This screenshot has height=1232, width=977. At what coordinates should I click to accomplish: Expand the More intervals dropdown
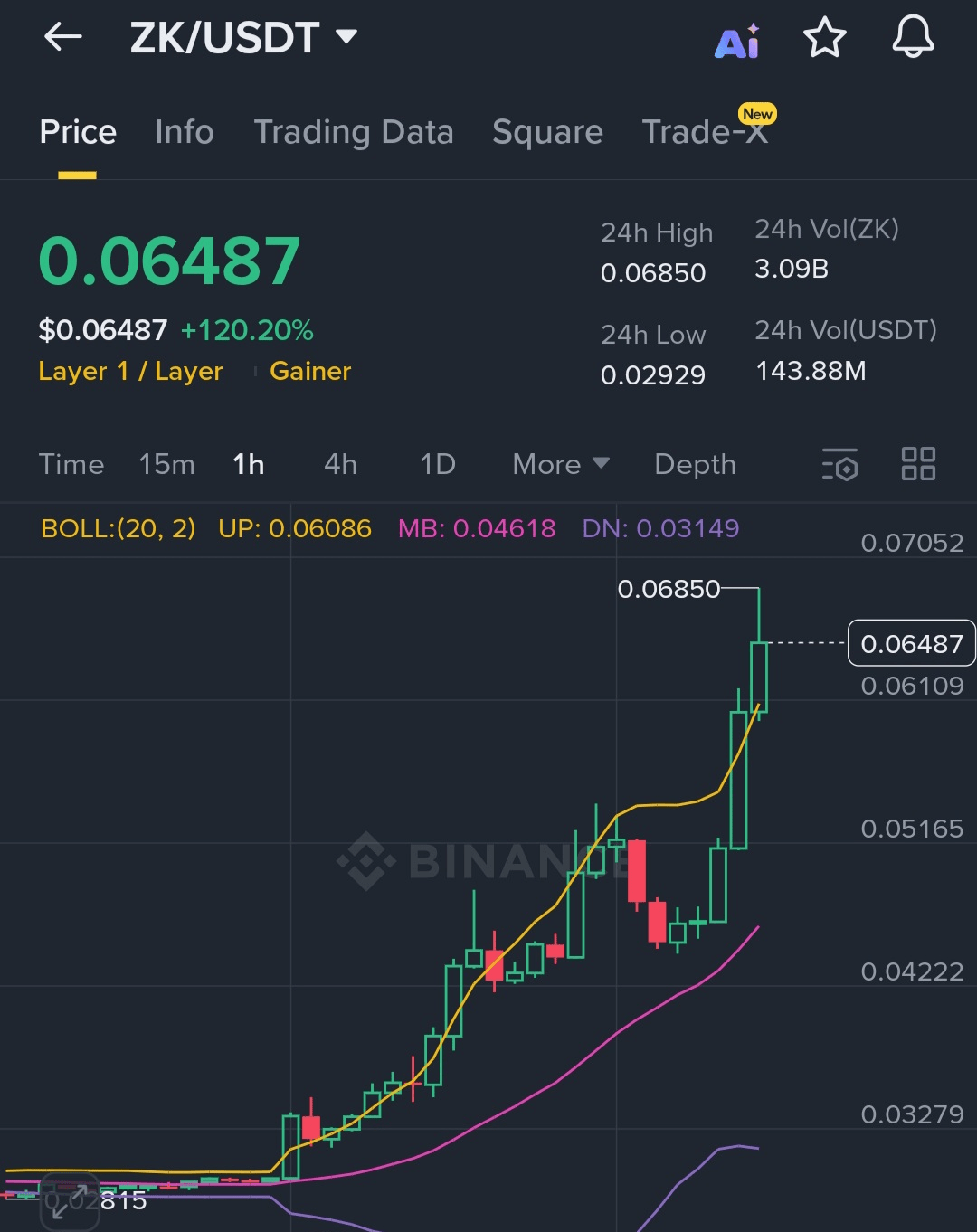(x=560, y=464)
